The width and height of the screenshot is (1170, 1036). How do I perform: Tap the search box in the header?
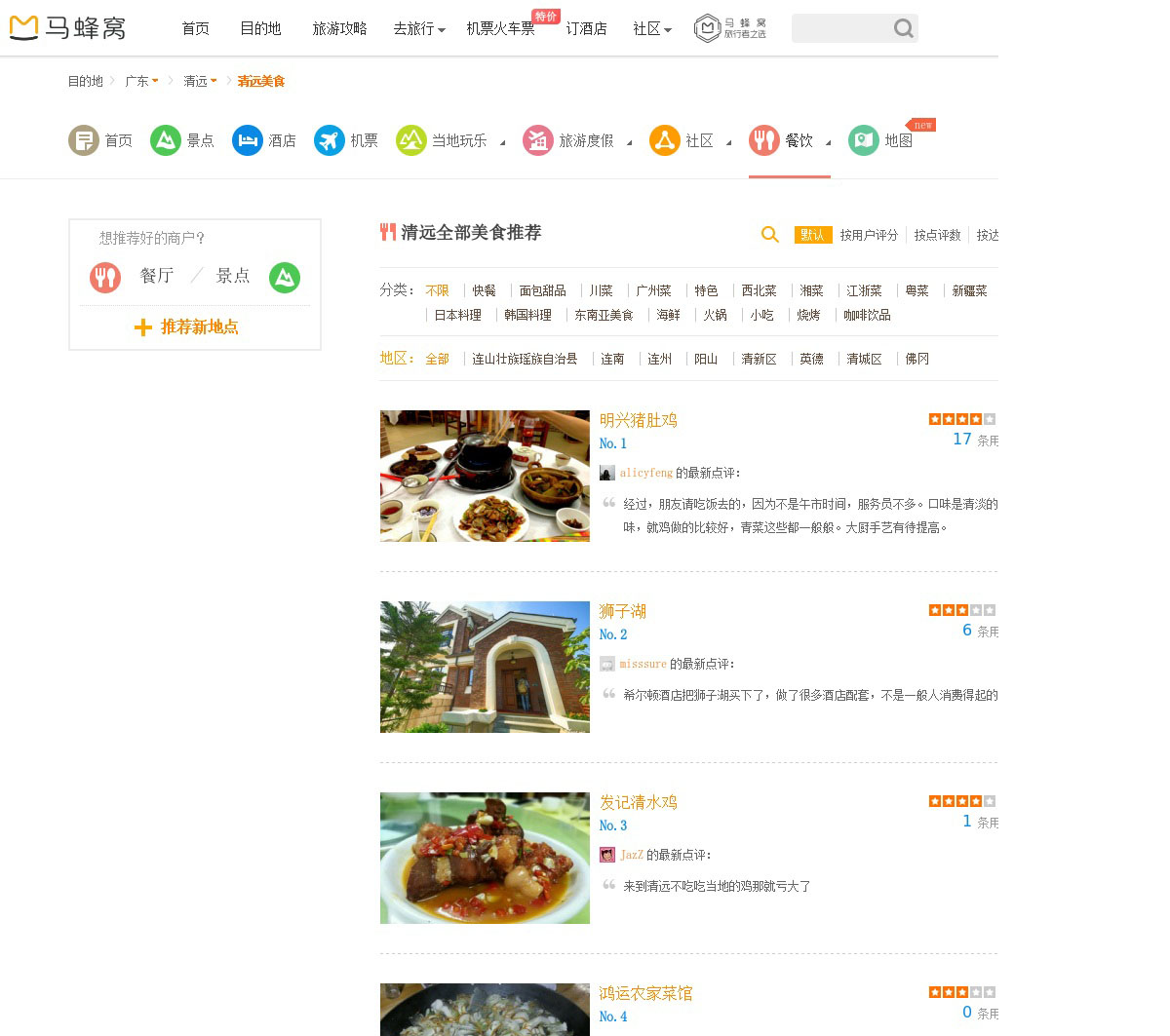click(x=842, y=28)
